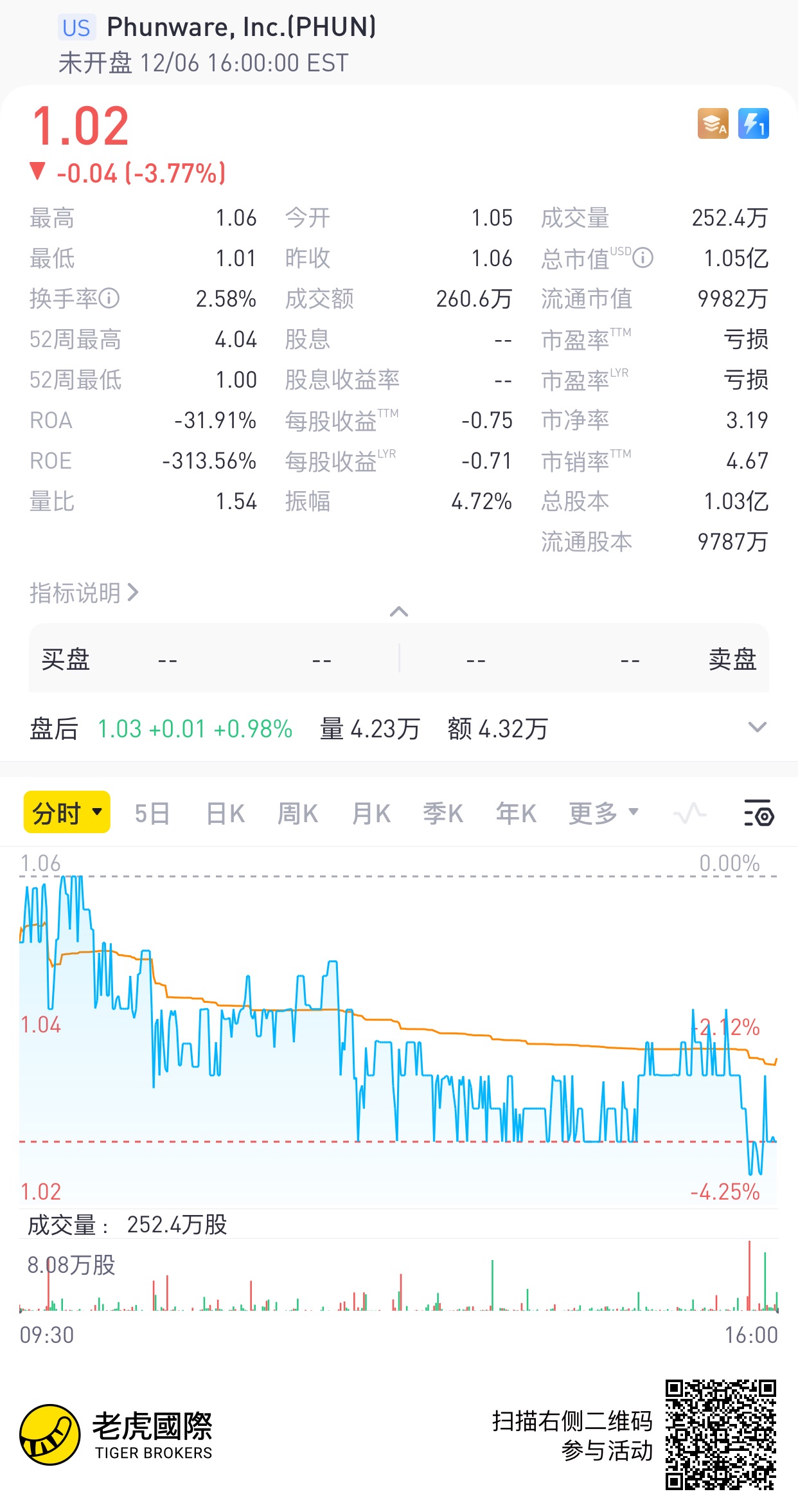This screenshot has height=1512, width=798.
Task: Open the 更多 chart period dropdown
Action: click(603, 814)
